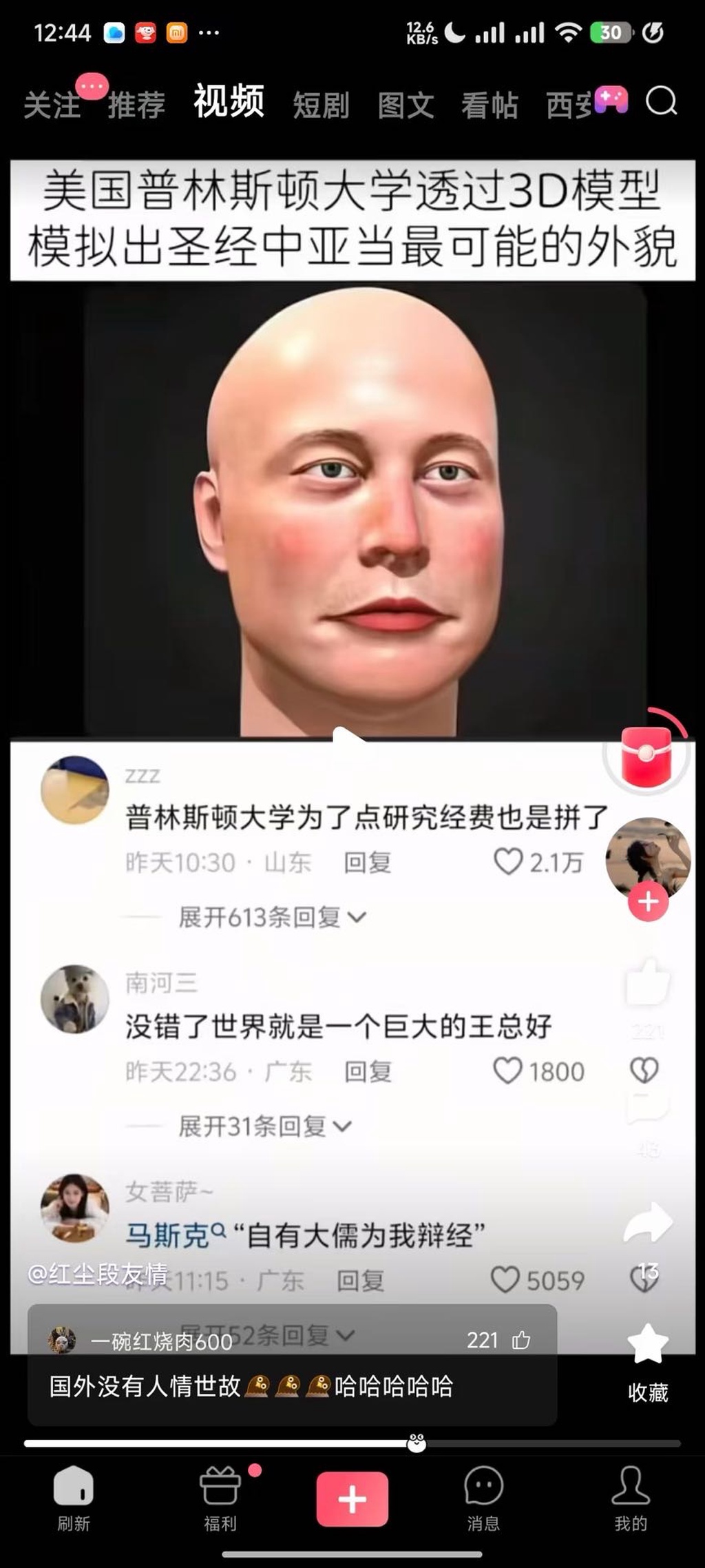Select the 短剧 tab

321,105
